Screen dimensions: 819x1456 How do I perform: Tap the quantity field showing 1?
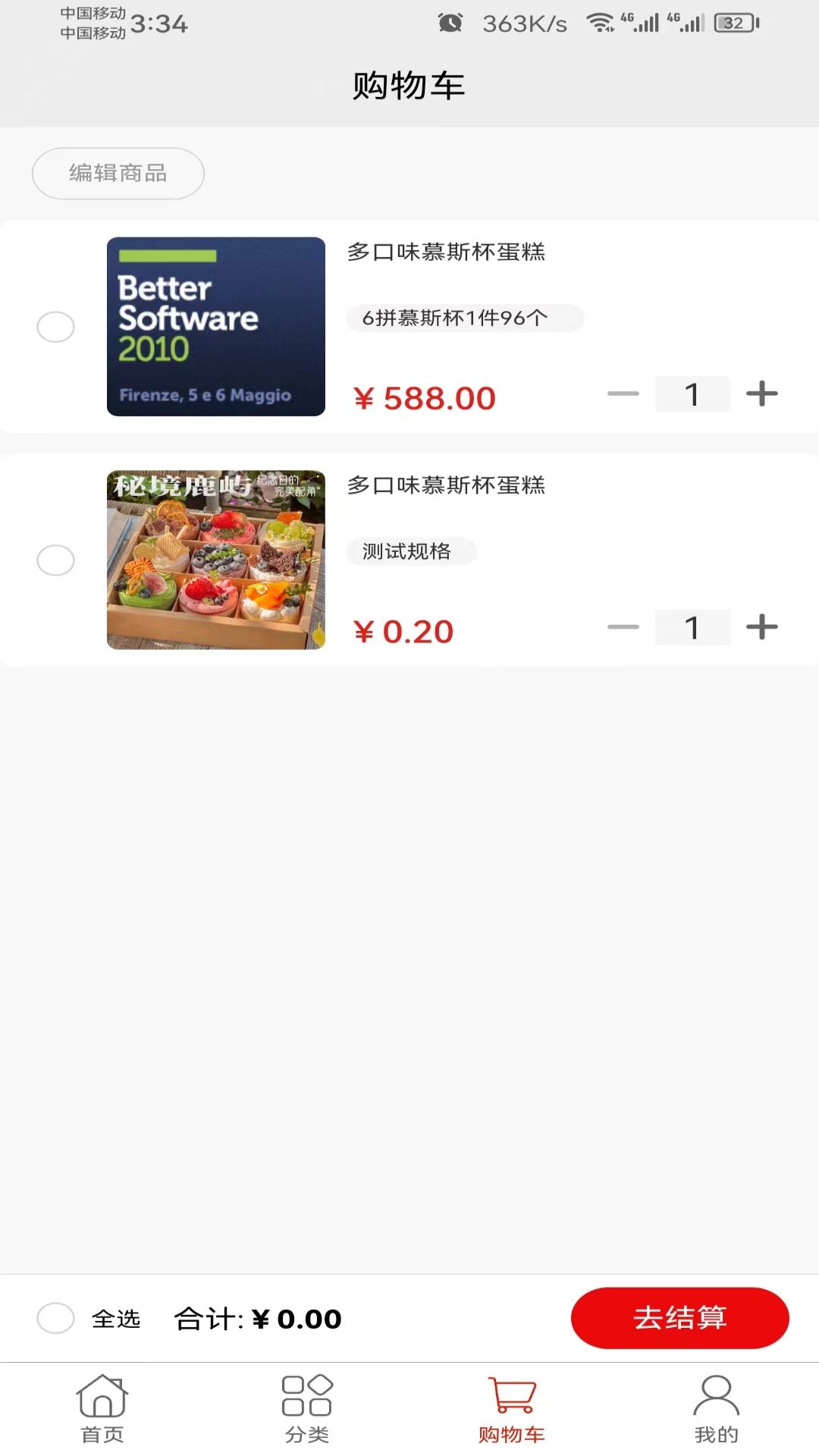coord(692,393)
